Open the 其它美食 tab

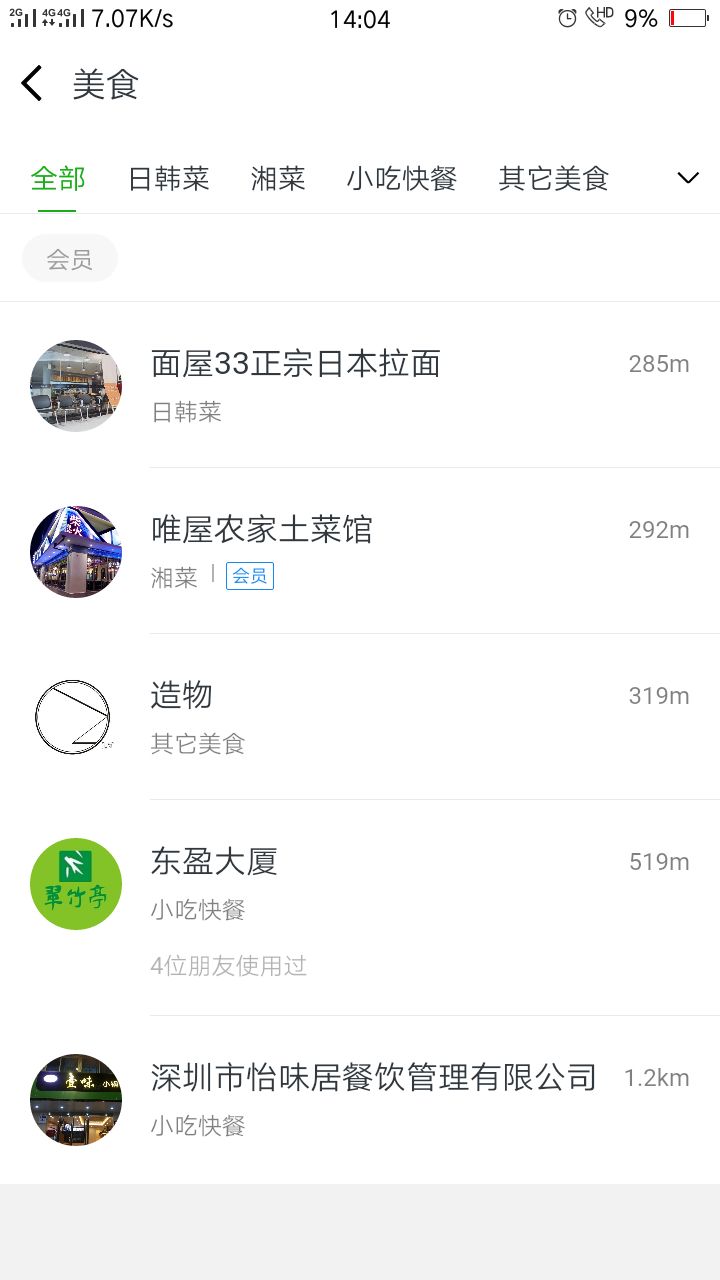pyautogui.click(x=554, y=179)
